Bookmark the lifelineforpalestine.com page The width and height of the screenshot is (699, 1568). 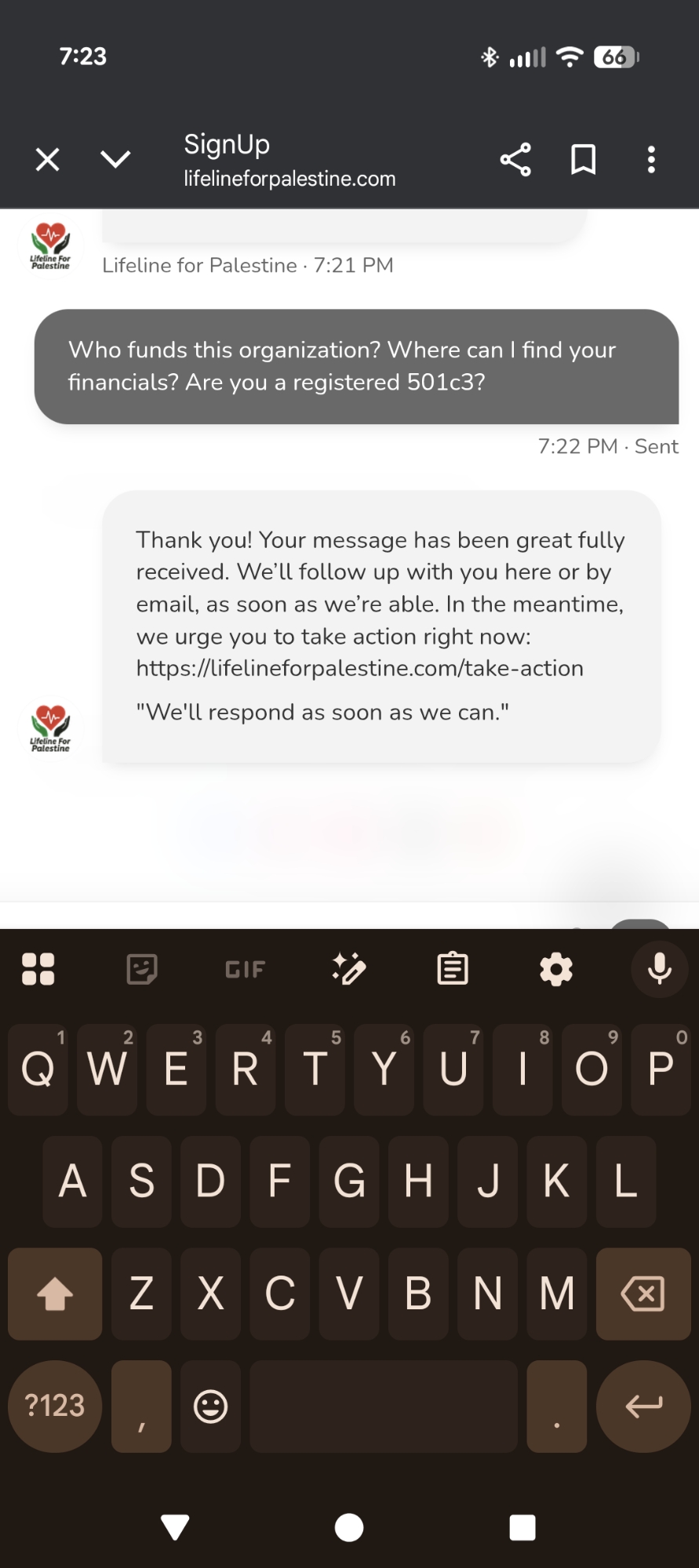click(583, 160)
